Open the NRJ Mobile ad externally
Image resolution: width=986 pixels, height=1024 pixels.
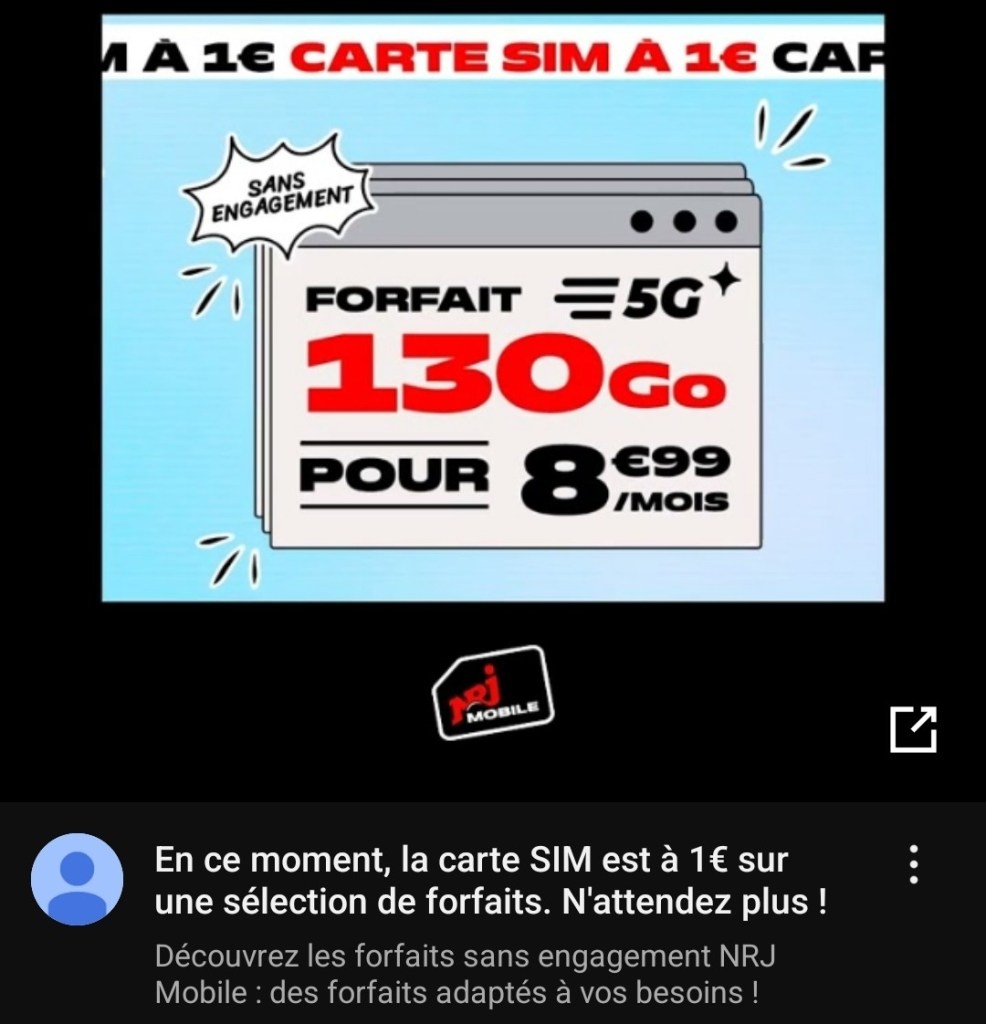[x=913, y=728]
